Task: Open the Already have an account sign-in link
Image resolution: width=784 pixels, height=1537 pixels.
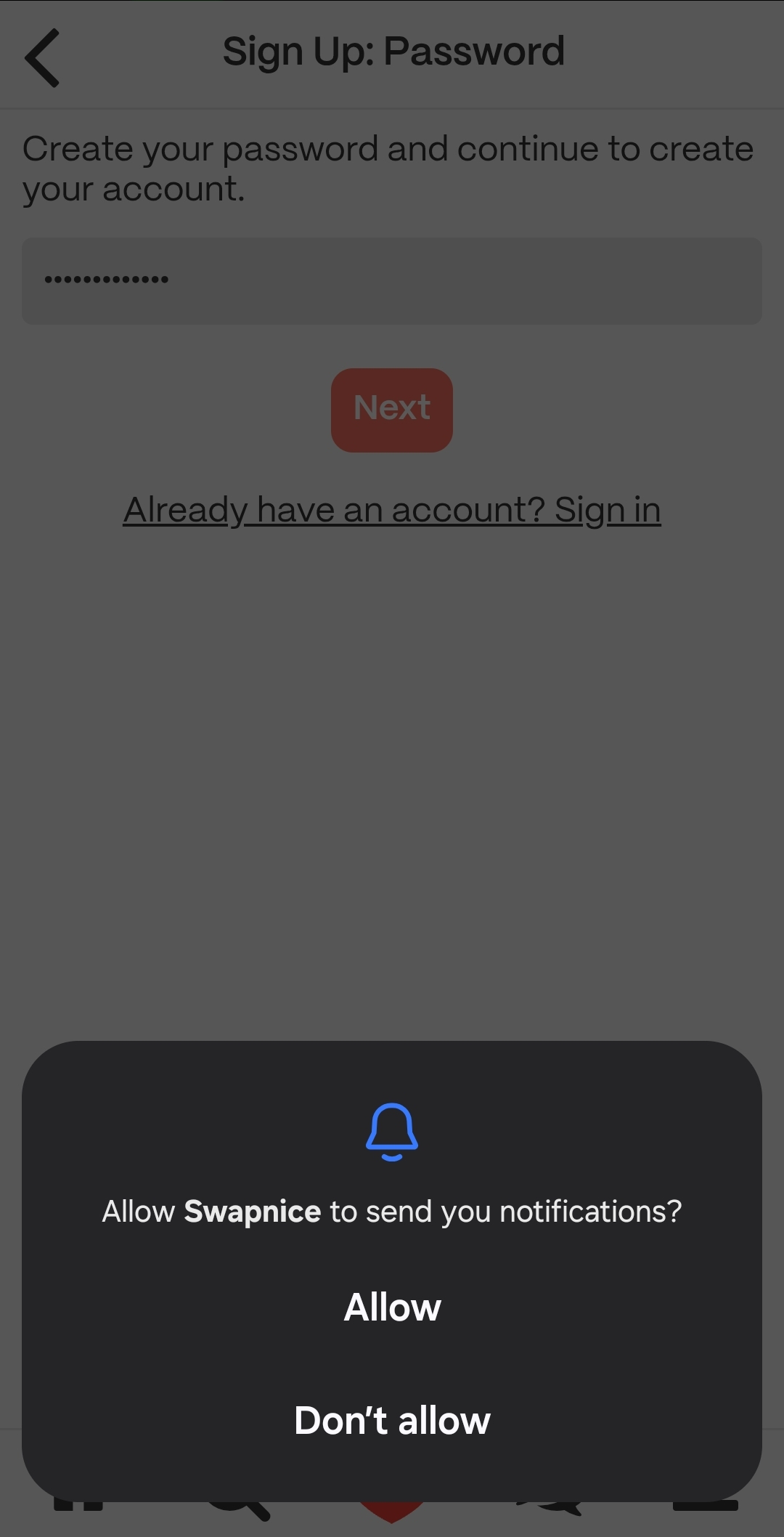Action: click(392, 510)
